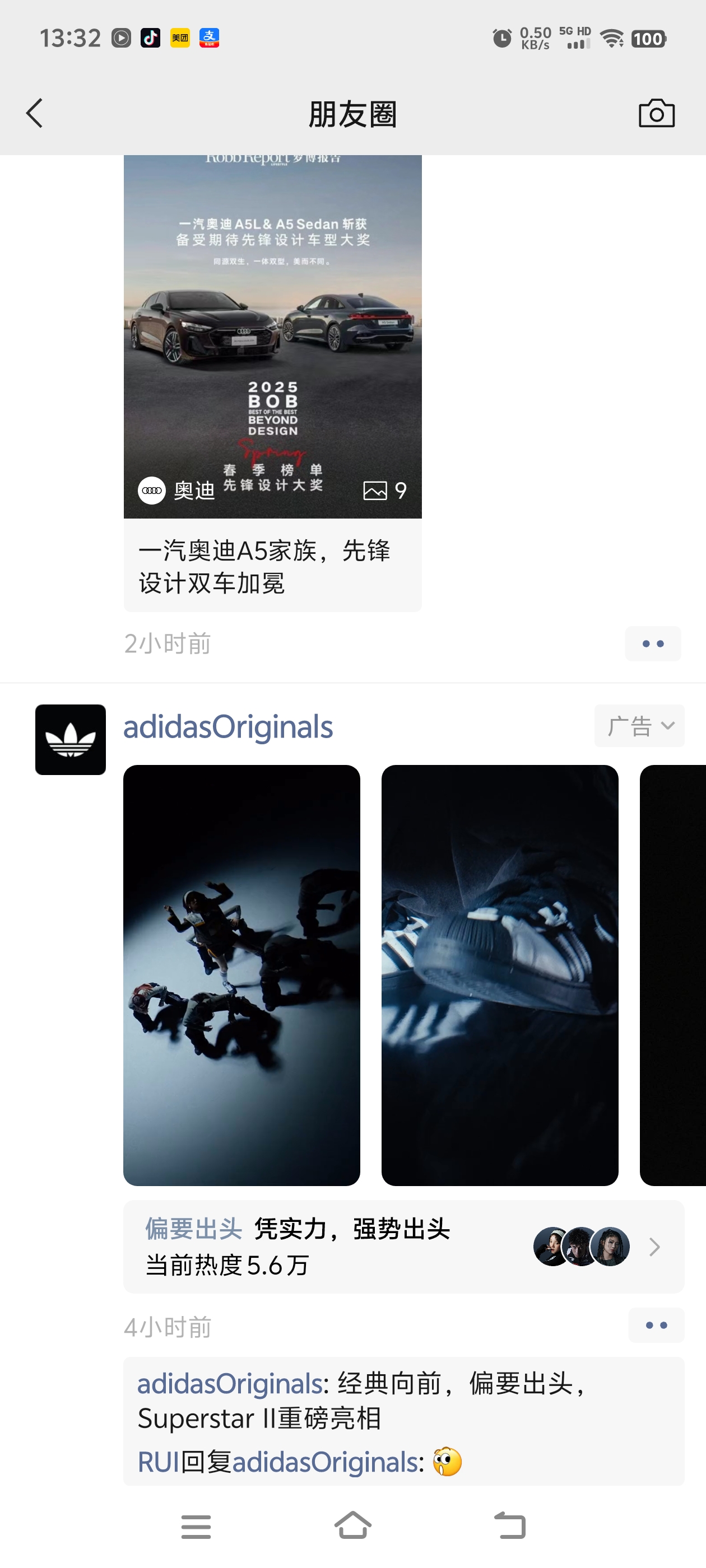The width and height of the screenshot is (706, 1568).
Task: View the first adidas ad image with figurines
Action: (241, 974)
